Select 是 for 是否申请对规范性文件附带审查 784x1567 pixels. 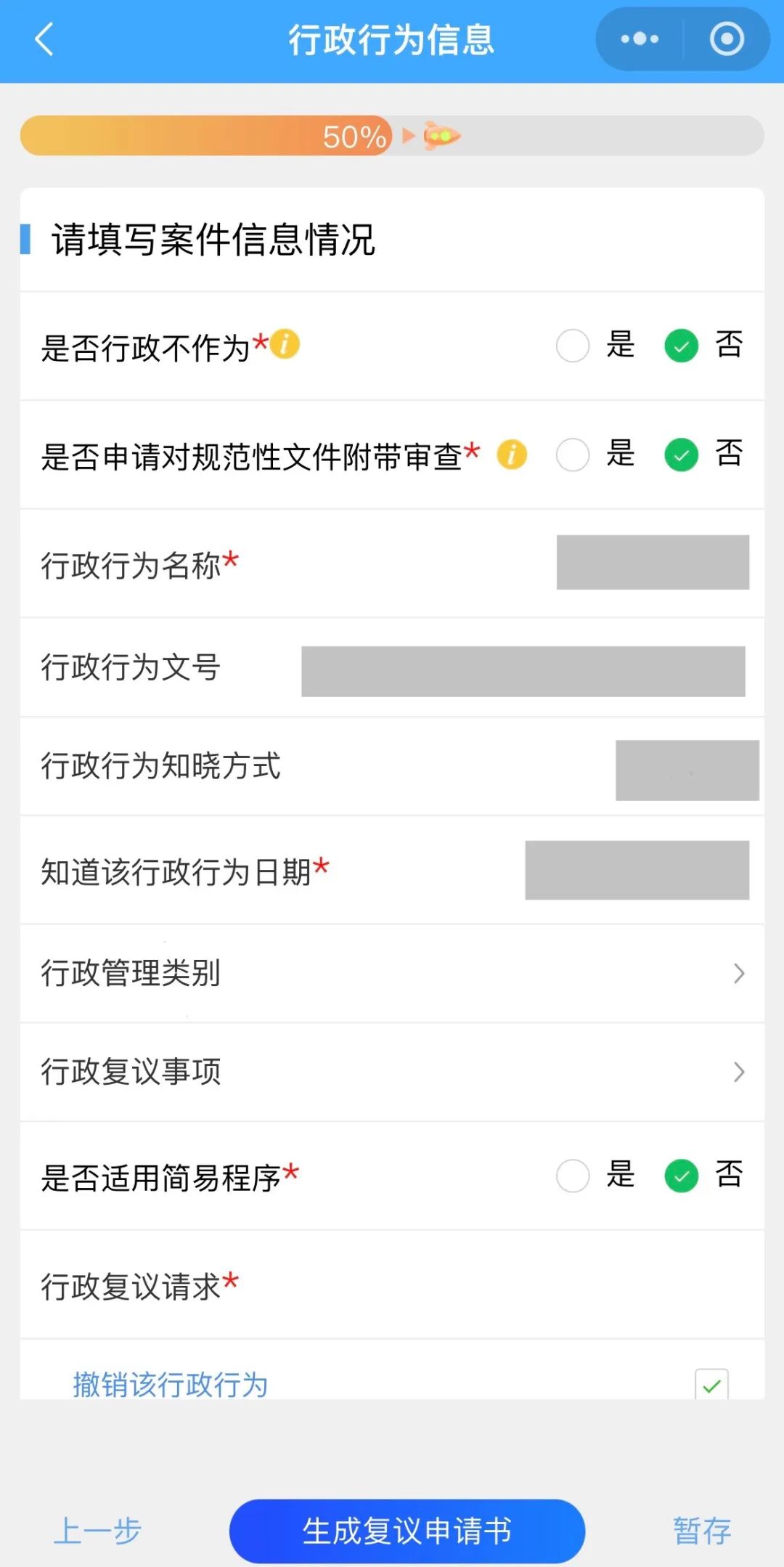573,455
